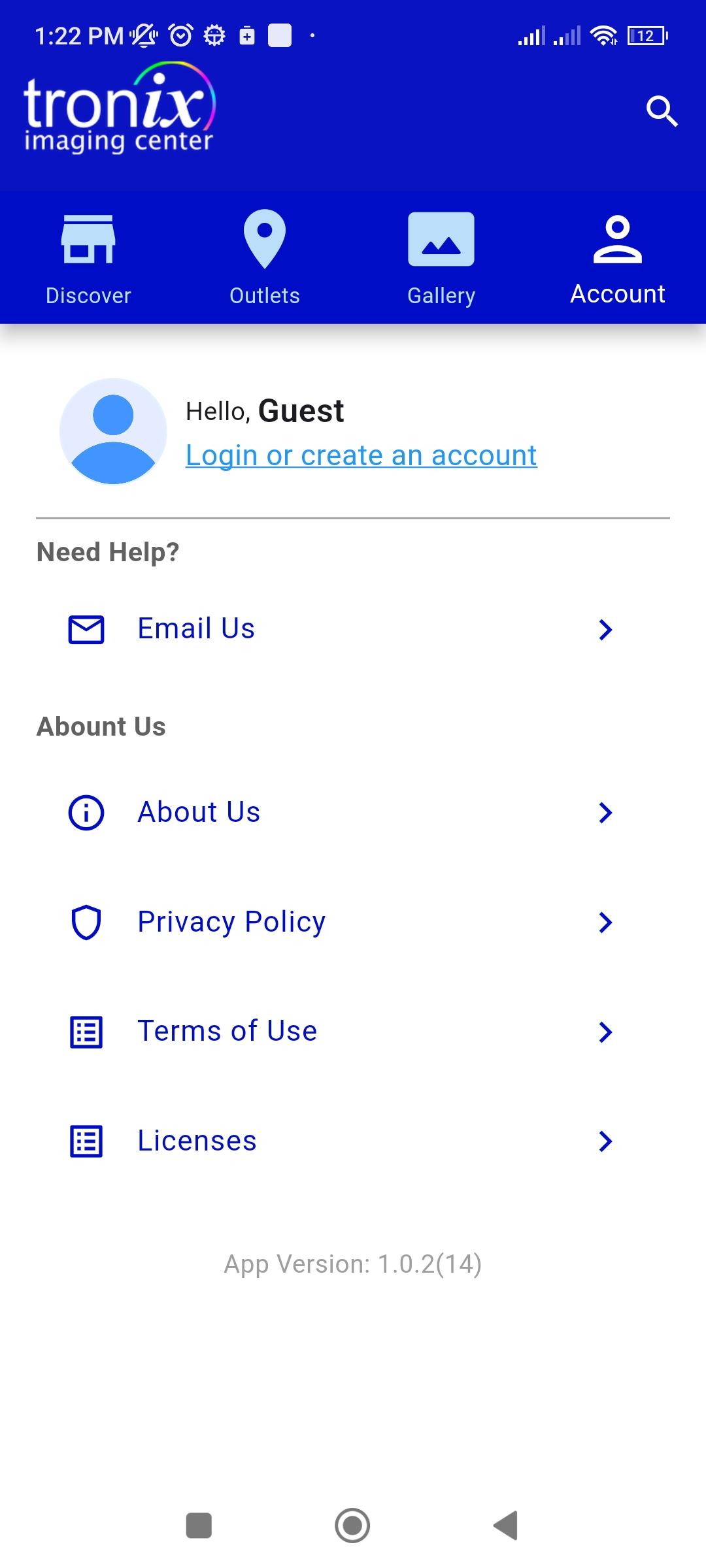Open the Gallery tab
This screenshot has width=706, height=1568.
pos(441,258)
